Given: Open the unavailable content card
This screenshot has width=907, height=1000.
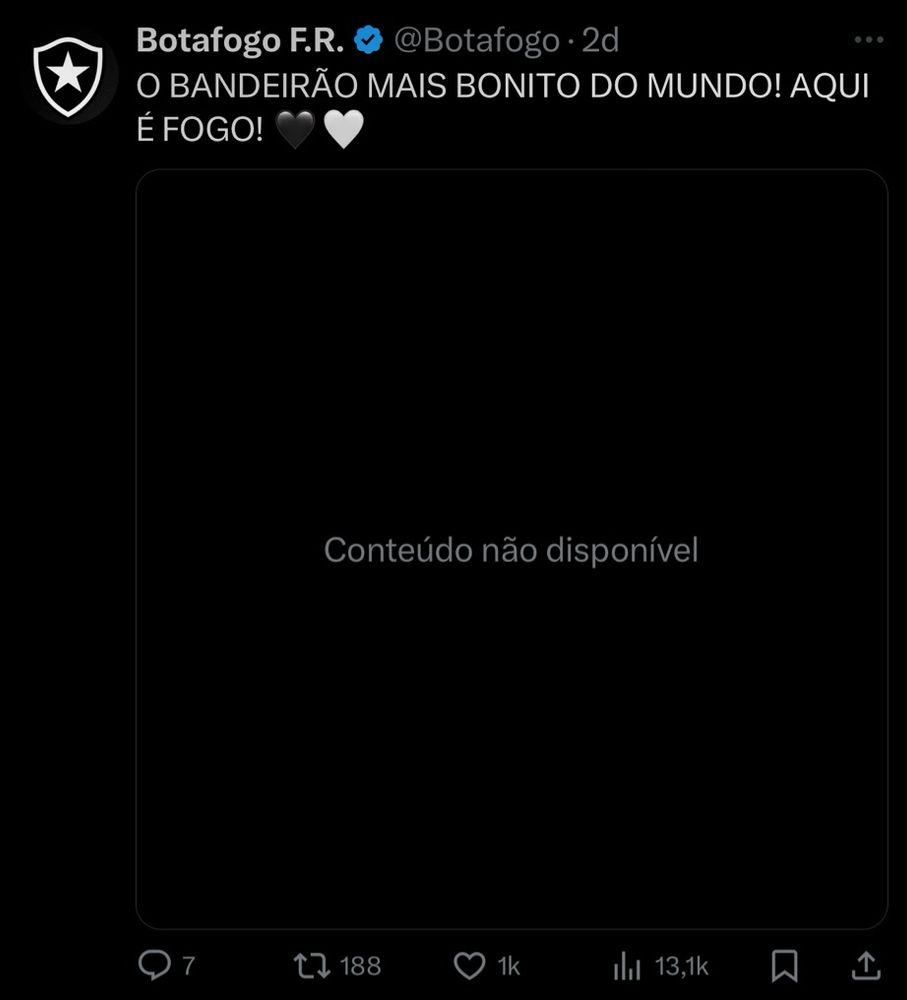Looking at the screenshot, I should 511,549.
